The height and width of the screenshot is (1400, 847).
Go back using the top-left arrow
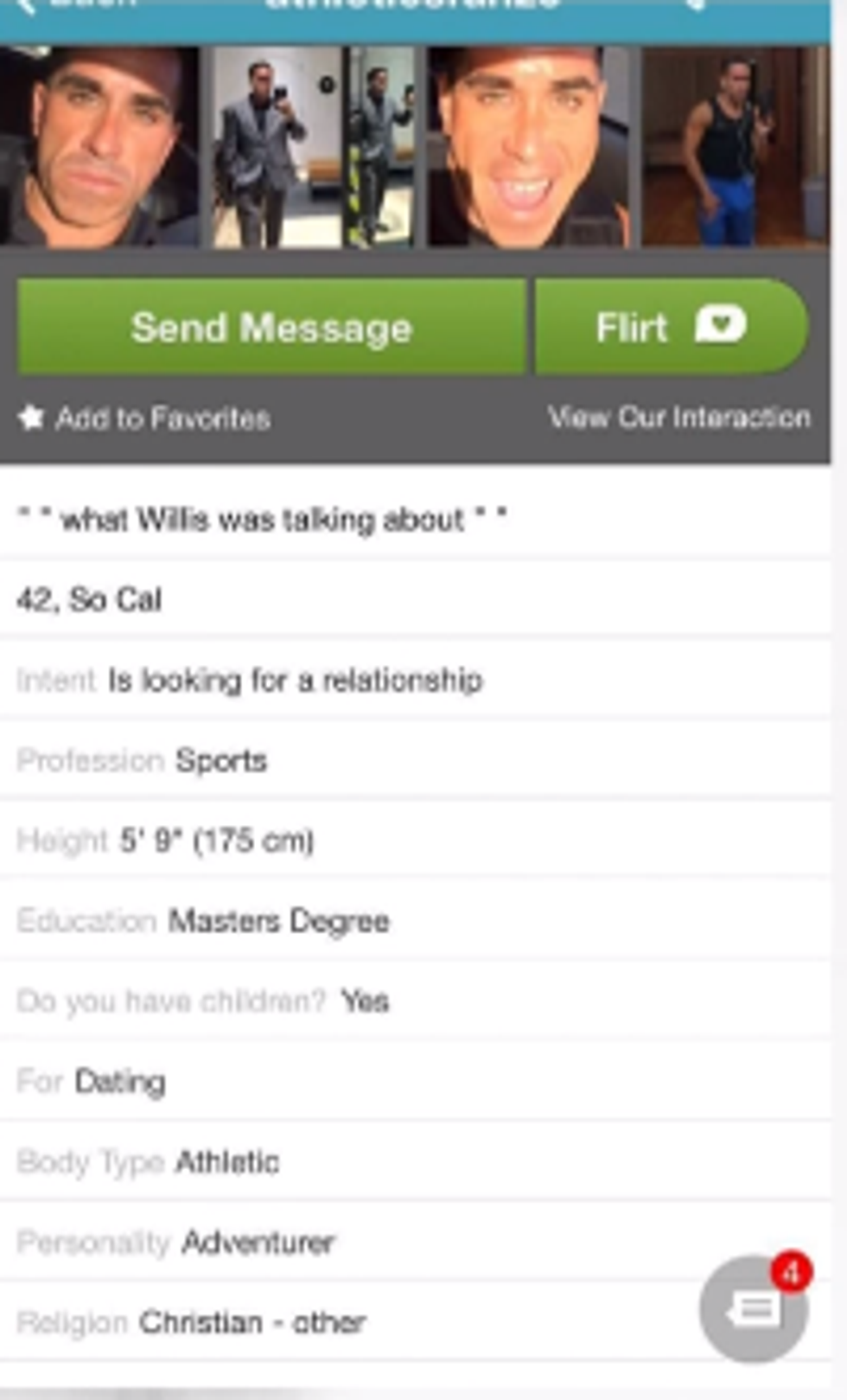[x=28, y=5]
